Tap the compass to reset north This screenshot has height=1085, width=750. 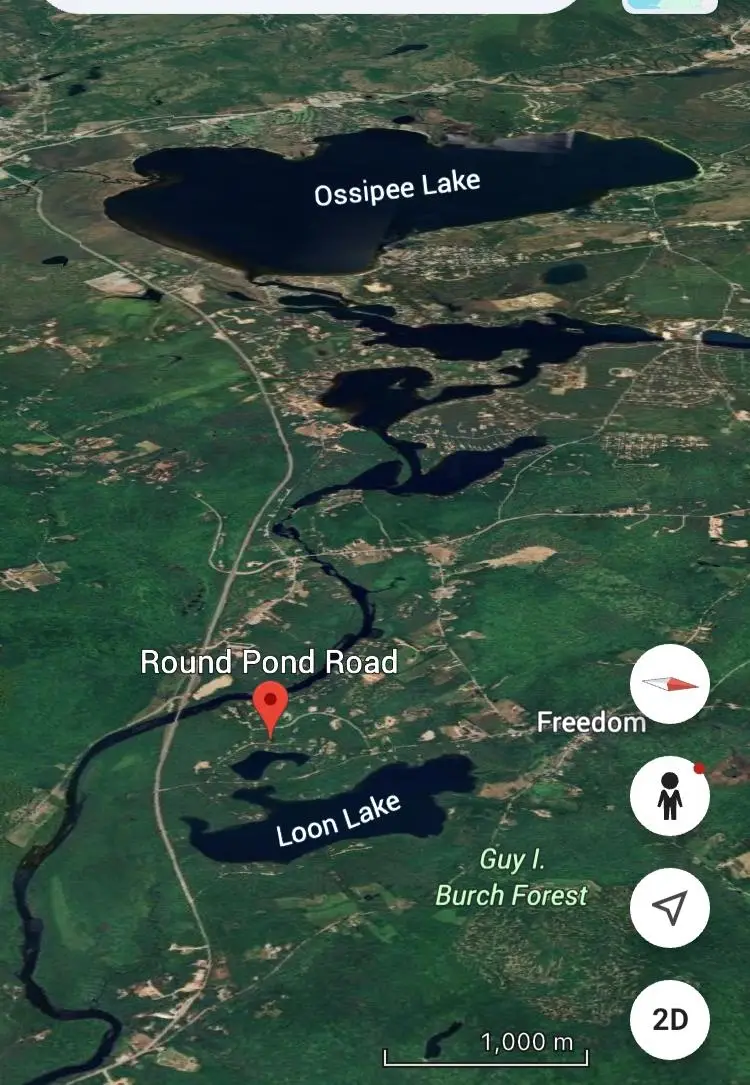click(669, 685)
